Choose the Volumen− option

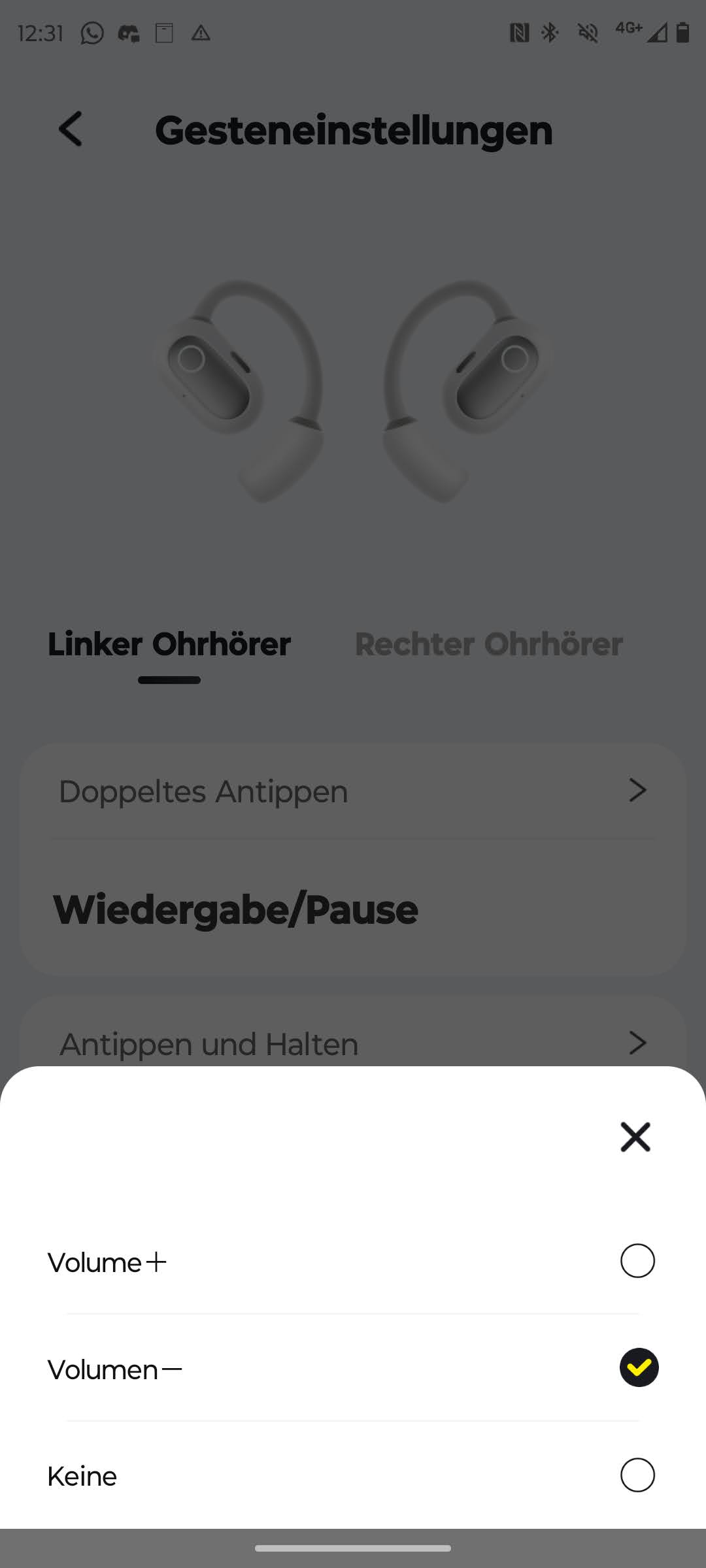(x=639, y=1367)
